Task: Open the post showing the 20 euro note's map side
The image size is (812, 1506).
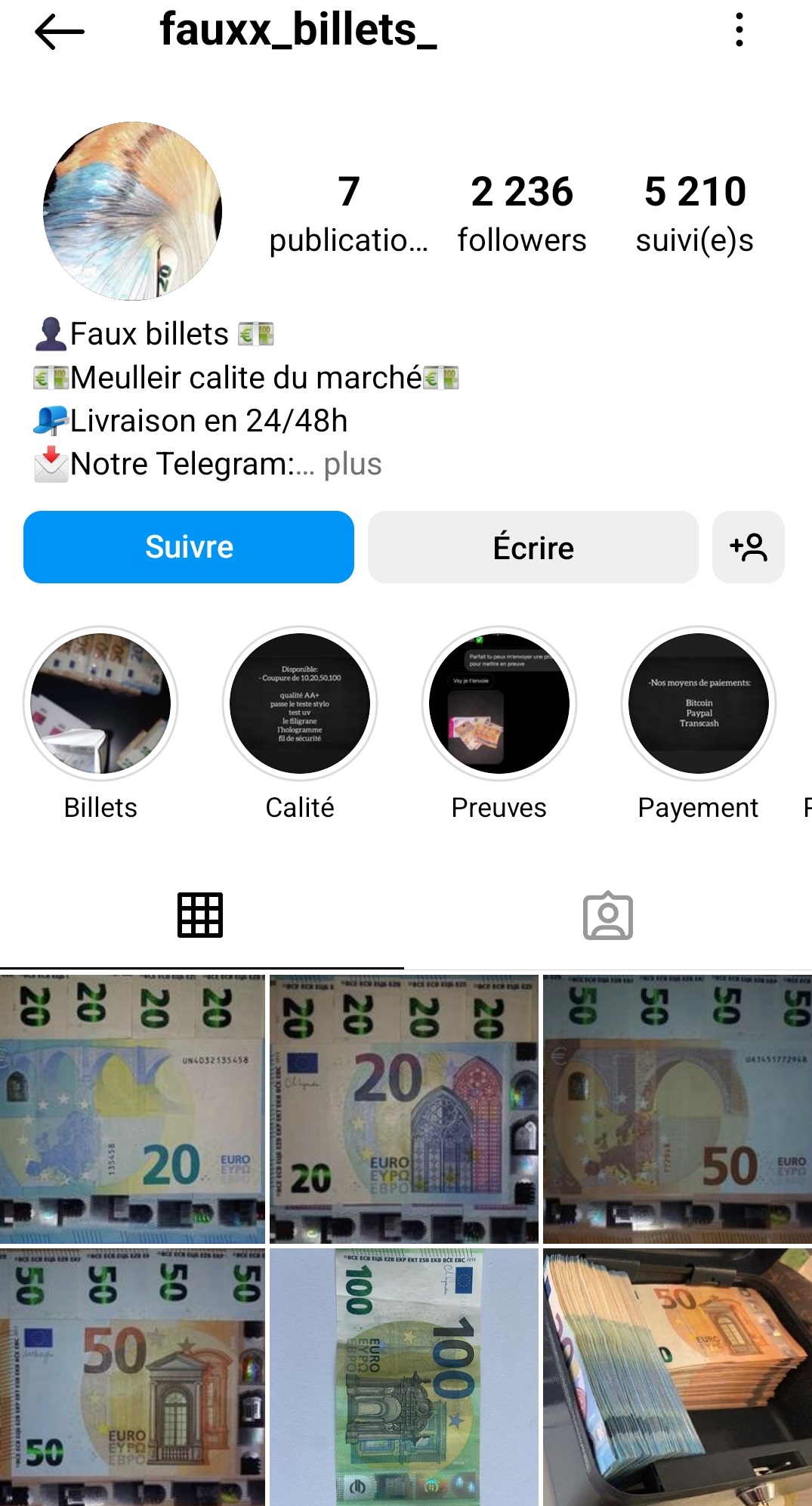Action: (132, 1109)
